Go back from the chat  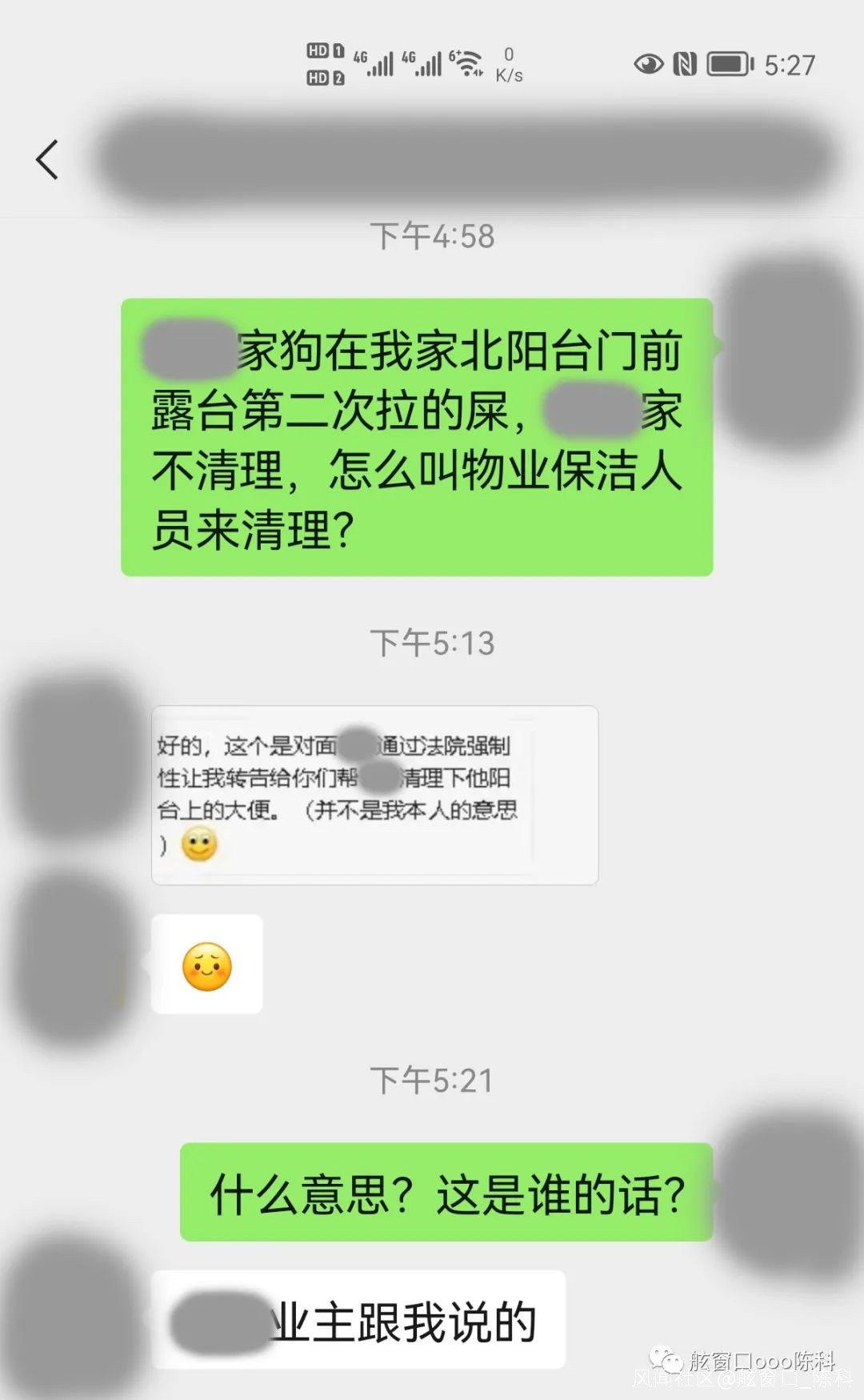[x=47, y=159]
